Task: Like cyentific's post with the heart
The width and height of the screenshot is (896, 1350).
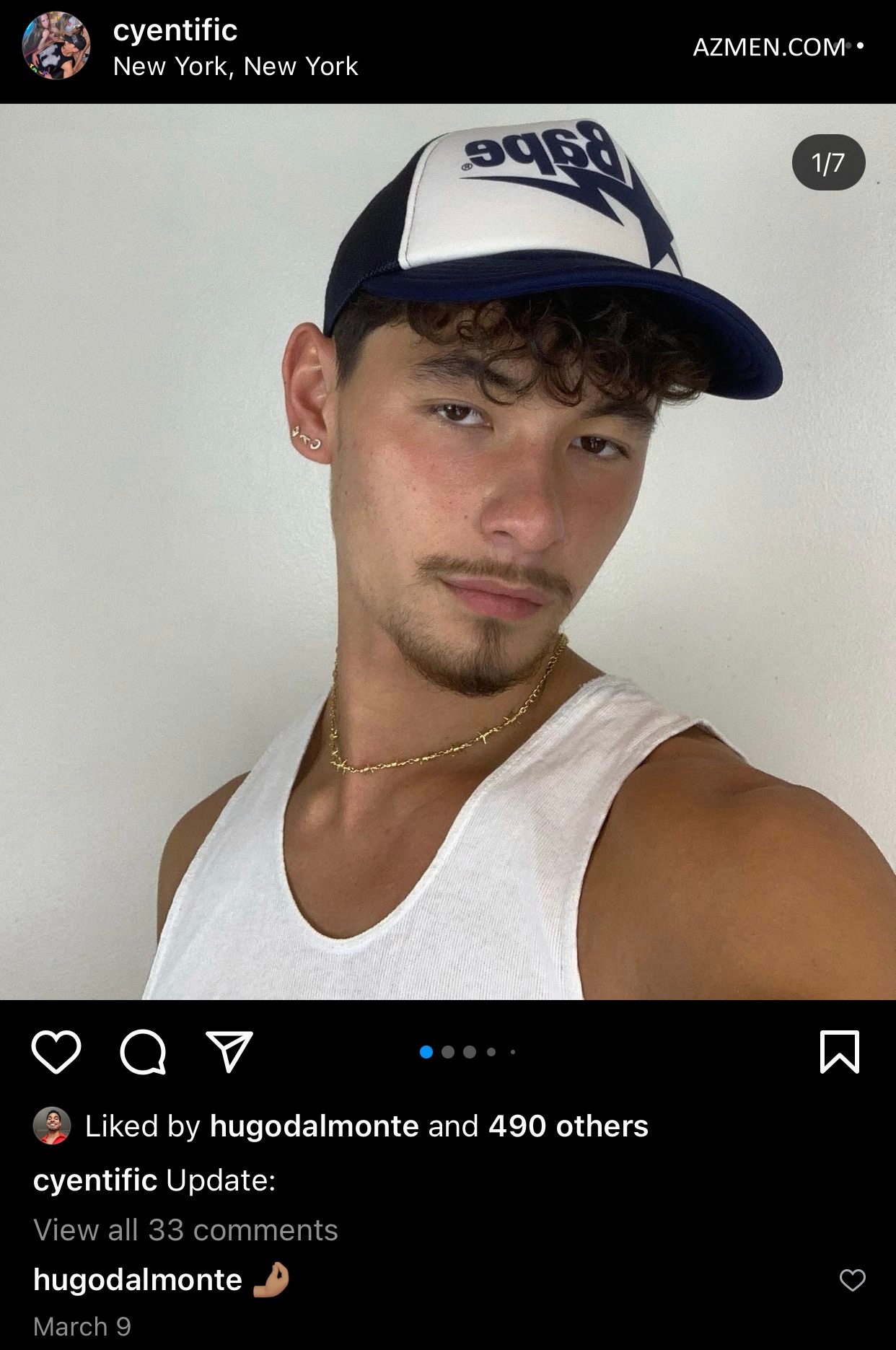Action: (x=56, y=1052)
